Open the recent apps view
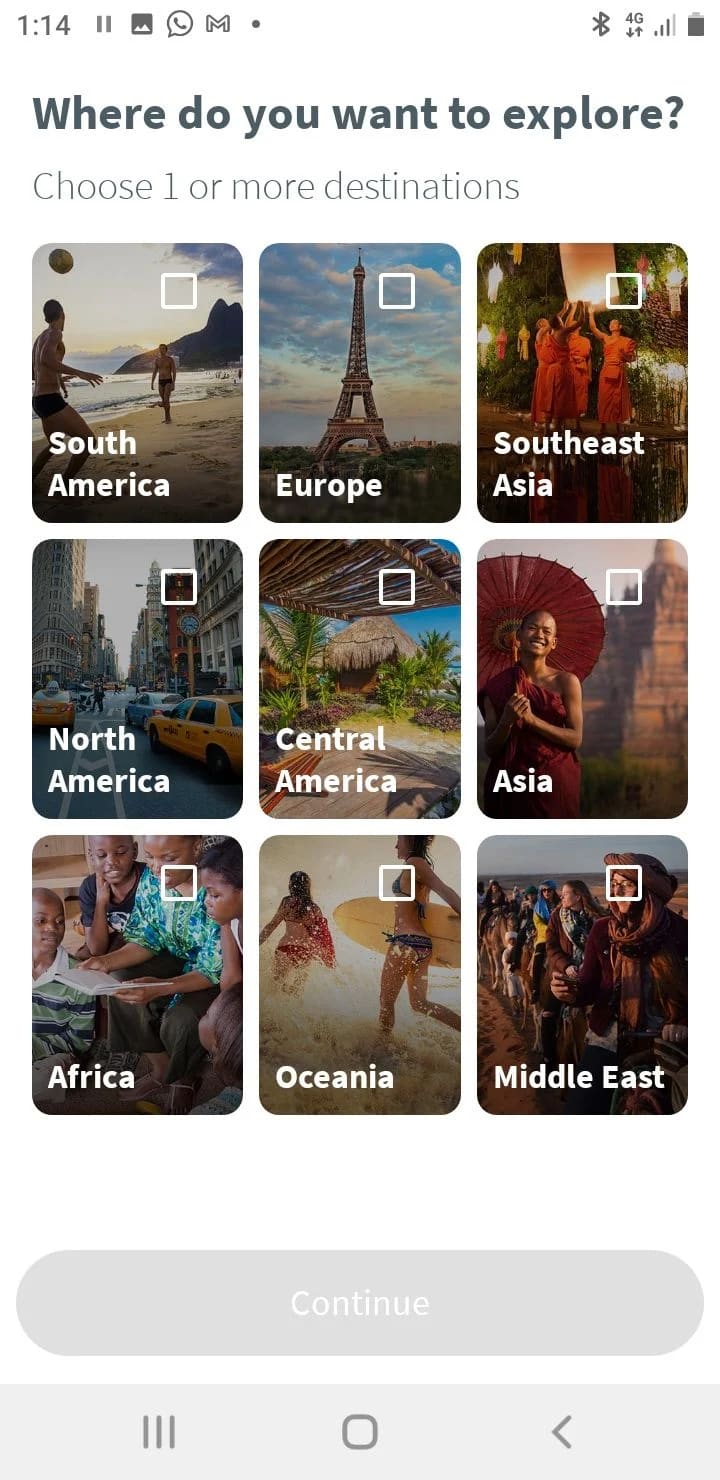 coord(158,1432)
